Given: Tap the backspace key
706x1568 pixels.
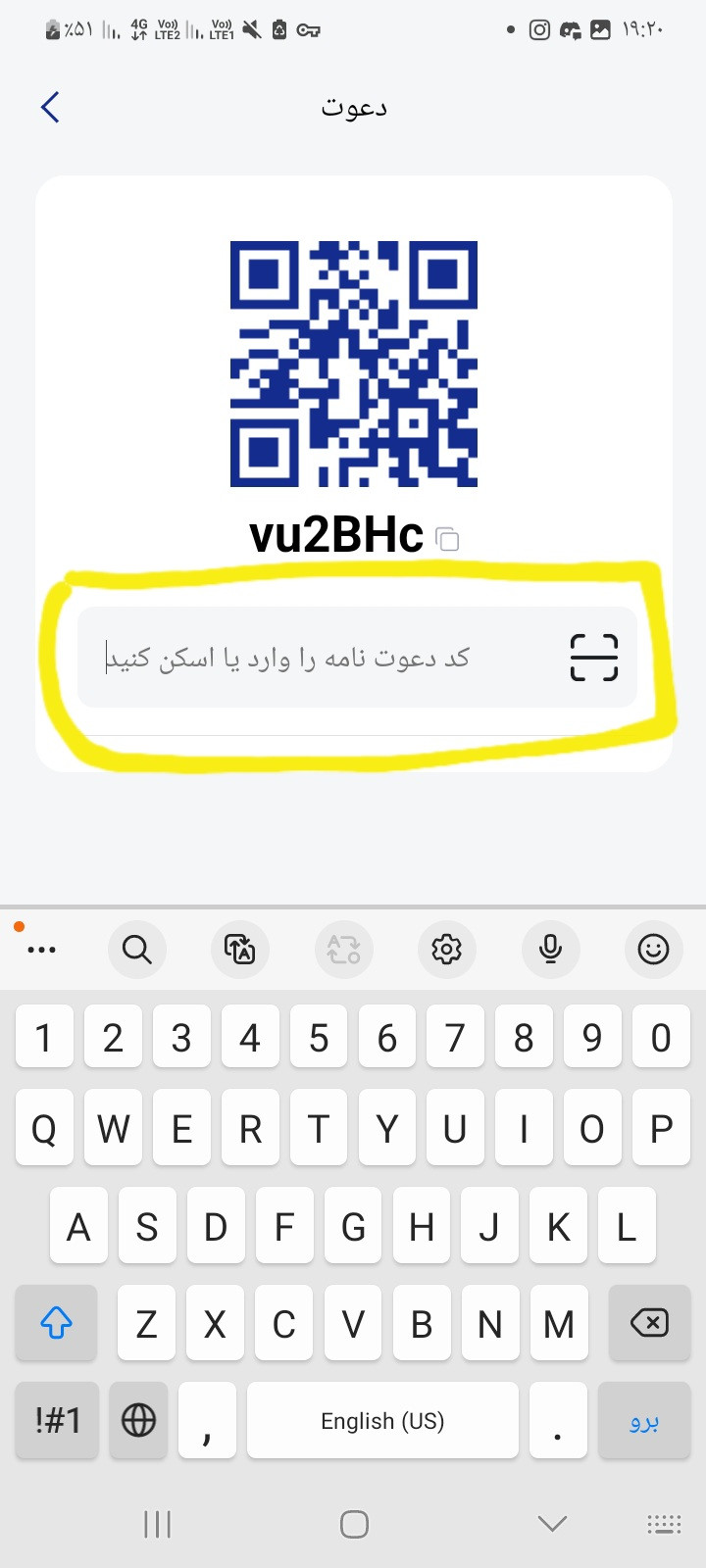Looking at the screenshot, I should point(649,1323).
